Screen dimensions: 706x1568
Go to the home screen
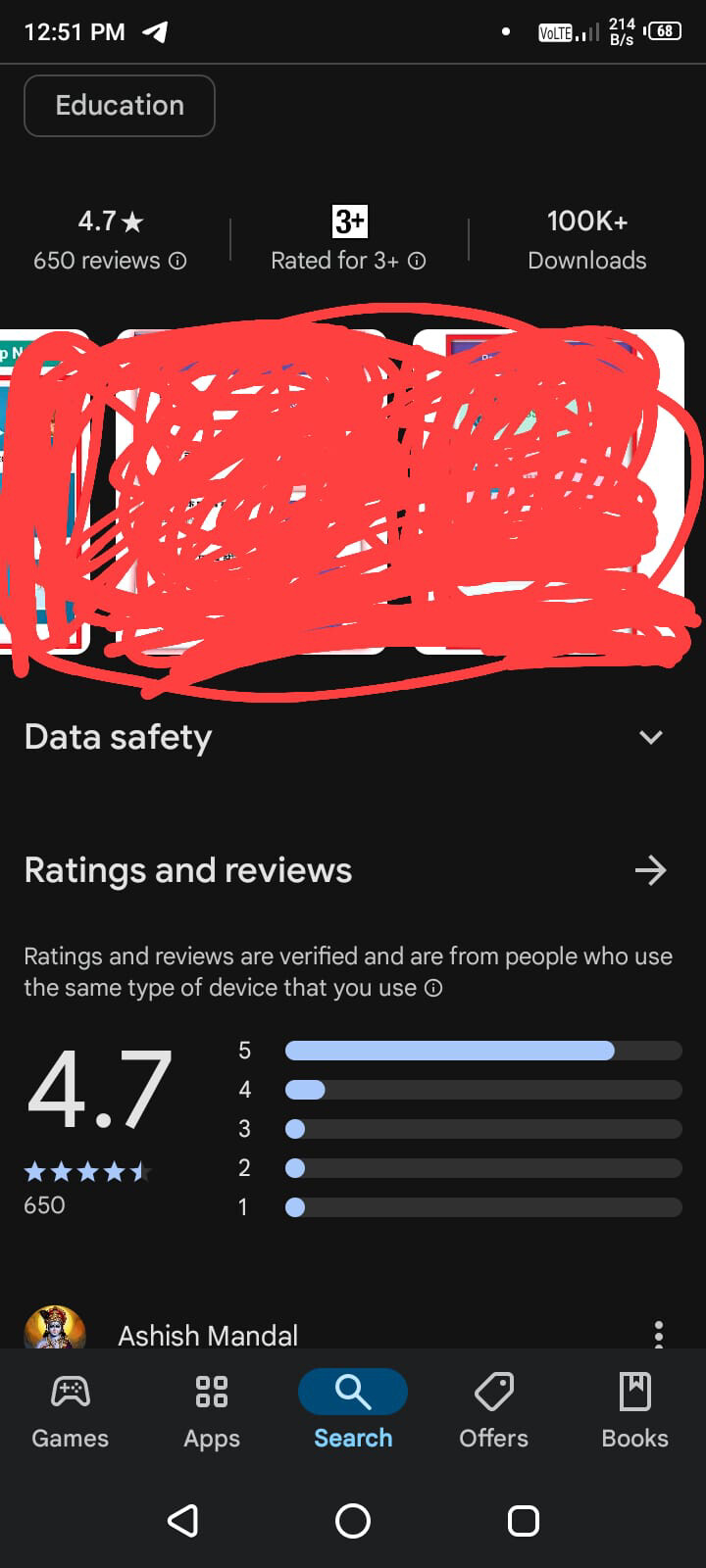tap(353, 1520)
